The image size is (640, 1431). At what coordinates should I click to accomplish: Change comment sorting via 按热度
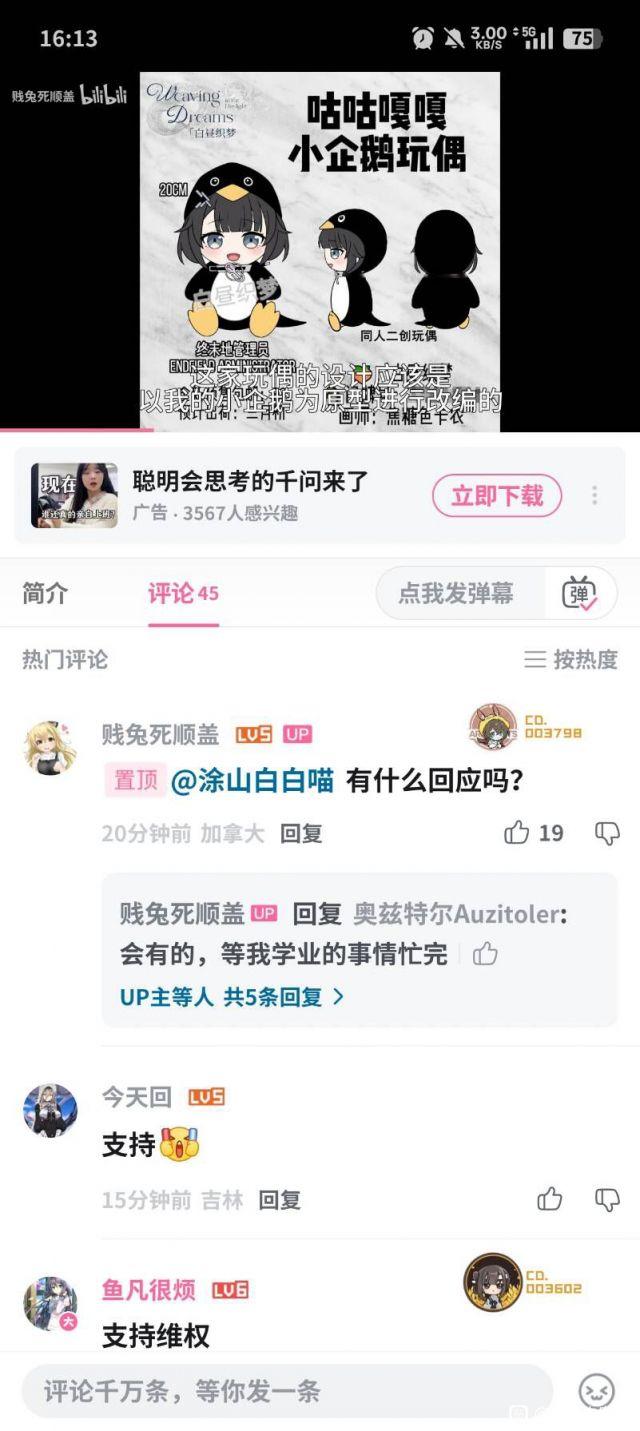[571, 659]
